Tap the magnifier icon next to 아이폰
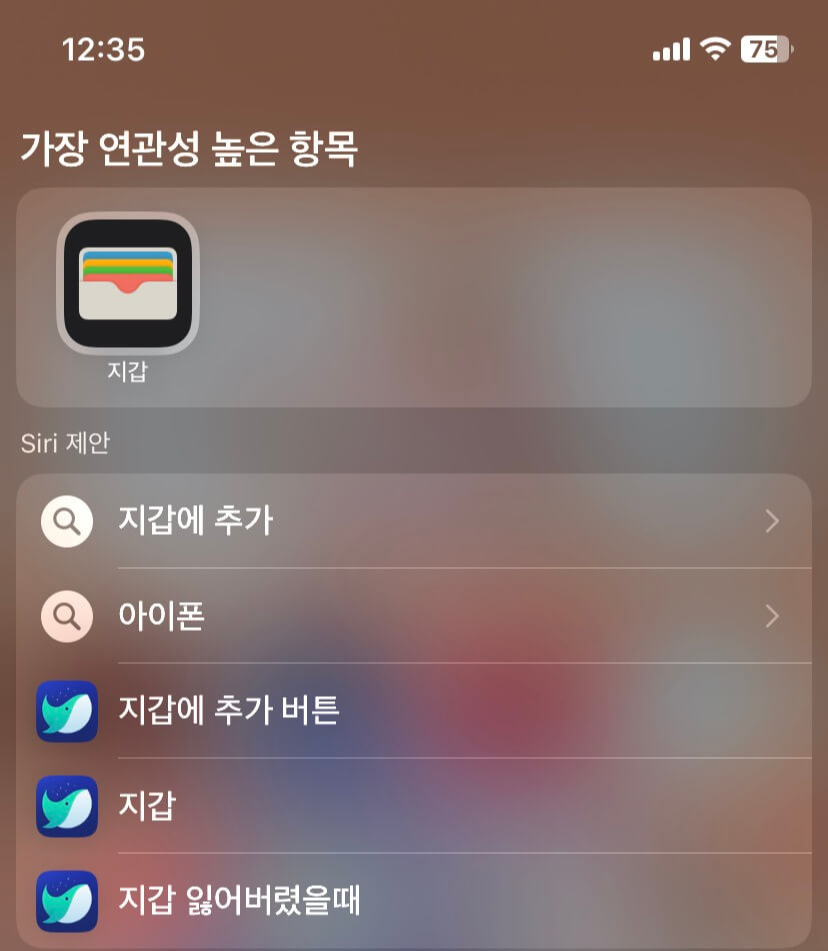The width and height of the screenshot is (828, 951). coord(66,617)
